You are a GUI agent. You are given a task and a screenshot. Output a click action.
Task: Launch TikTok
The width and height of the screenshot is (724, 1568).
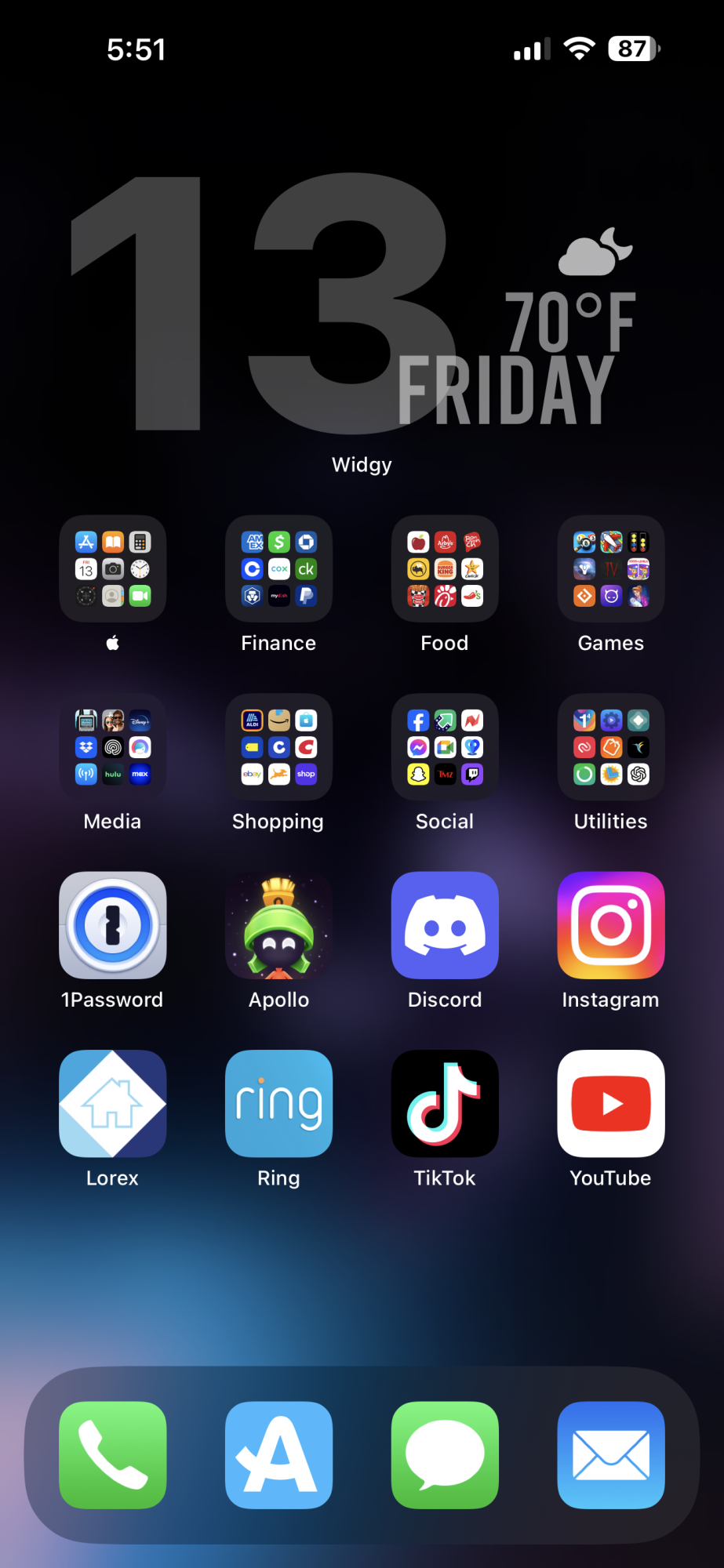445,1103
